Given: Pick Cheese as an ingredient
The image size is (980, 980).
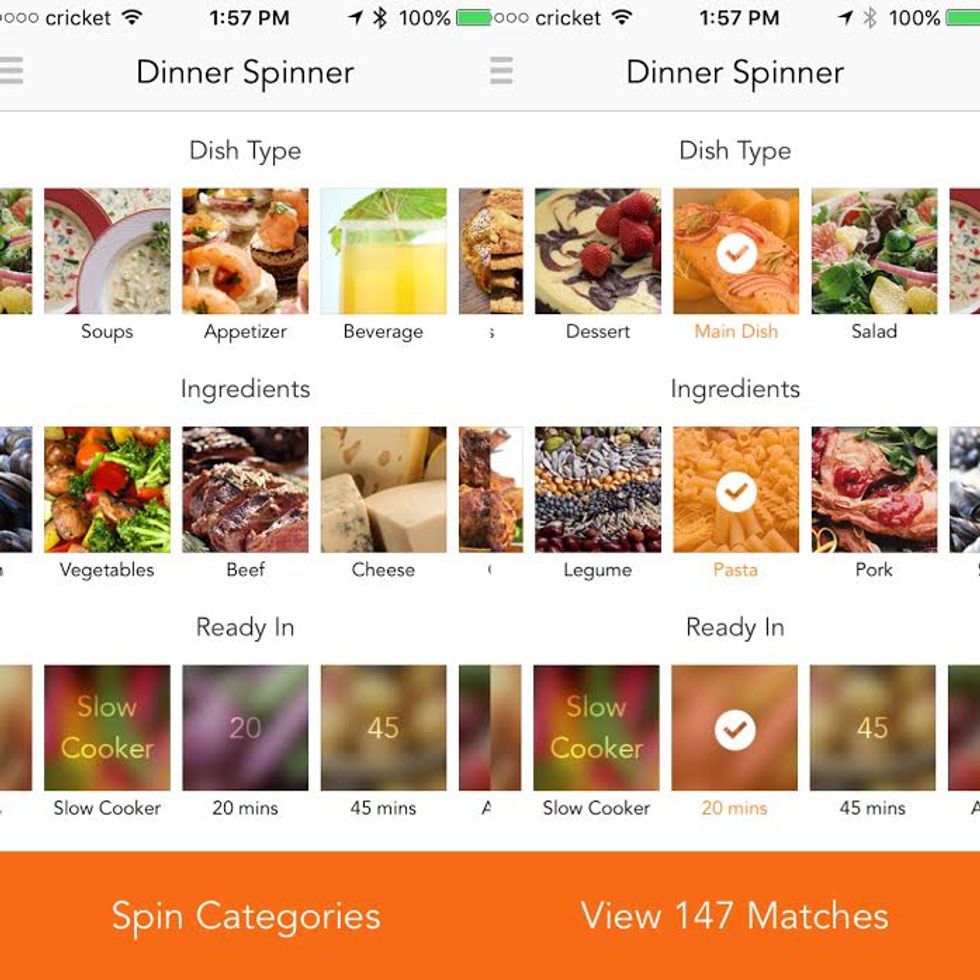Looking at the screenshot, I should click(383, 489).
